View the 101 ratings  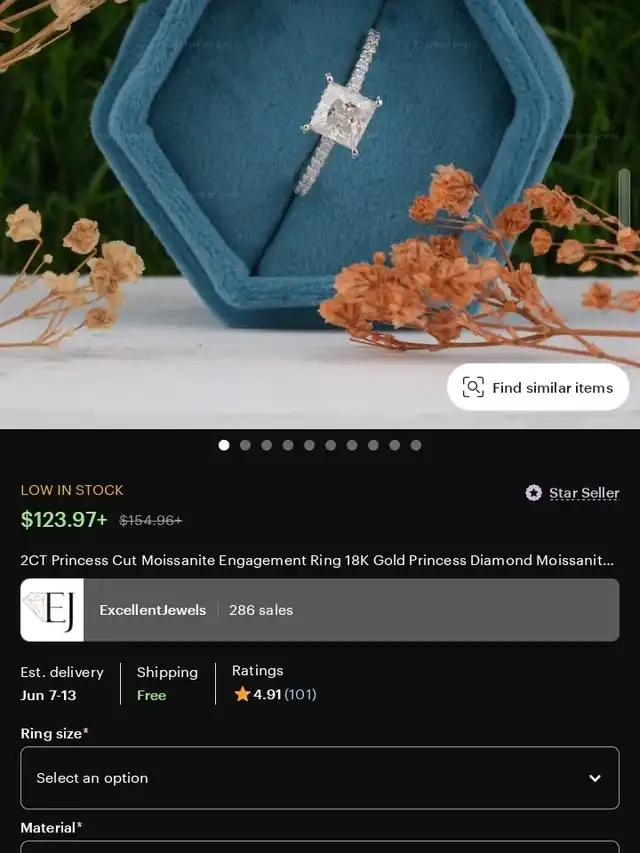300,694
